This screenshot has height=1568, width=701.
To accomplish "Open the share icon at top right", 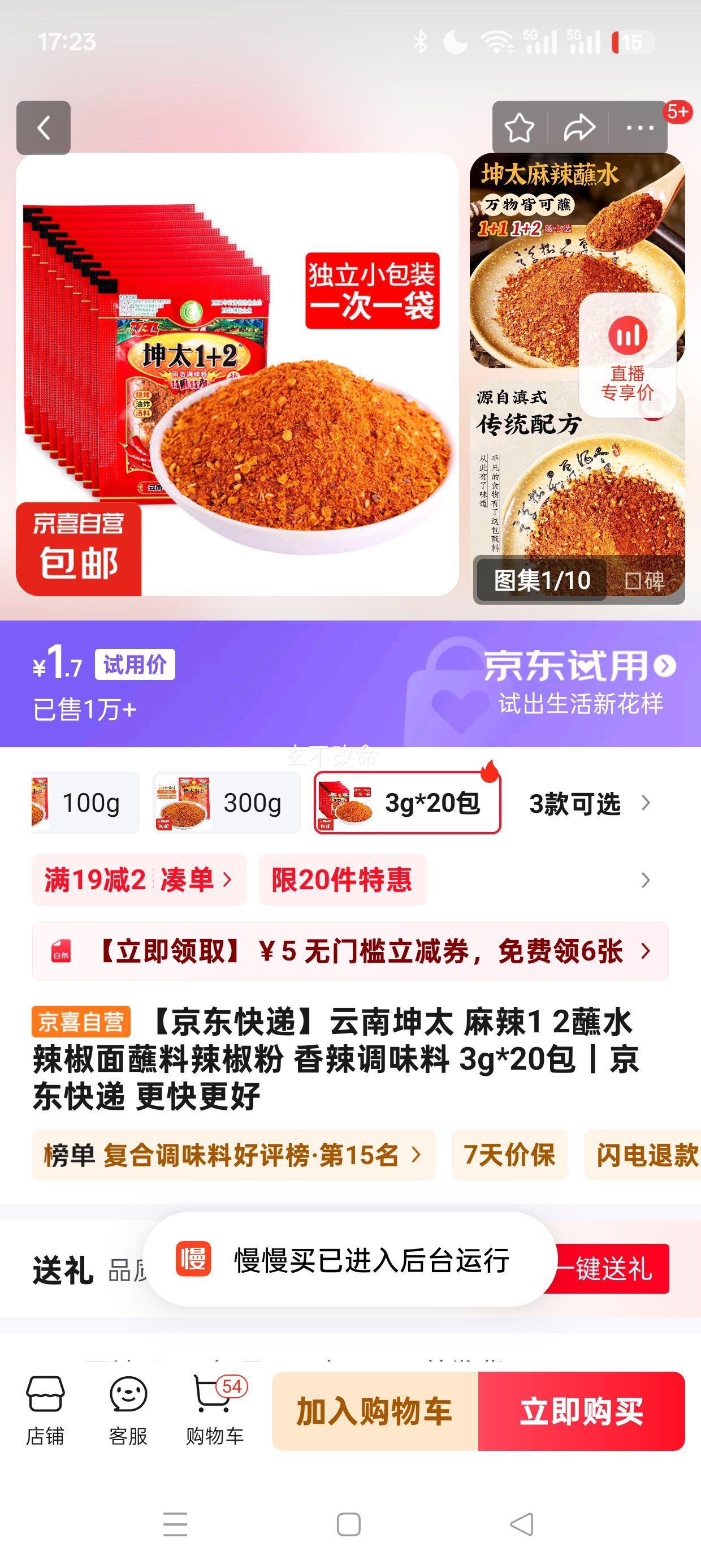I will coord(579,127).
